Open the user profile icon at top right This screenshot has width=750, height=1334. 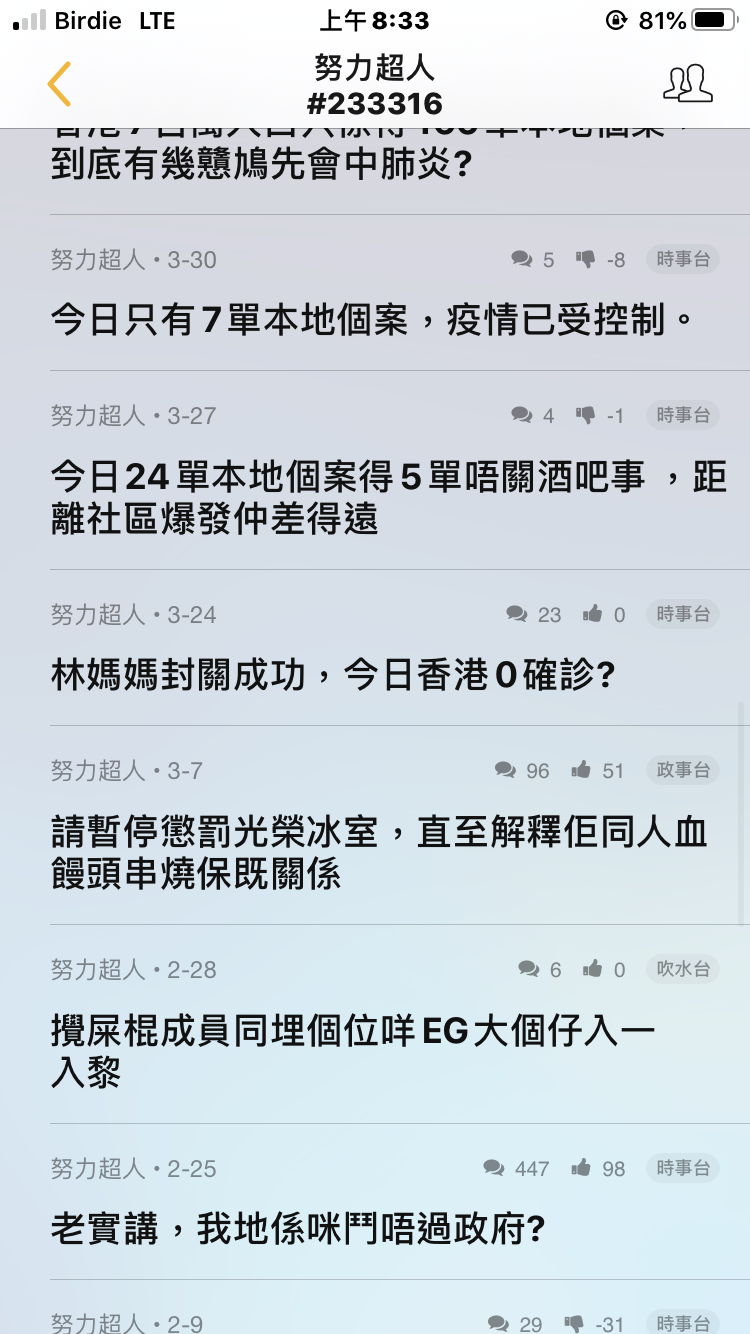688,84
